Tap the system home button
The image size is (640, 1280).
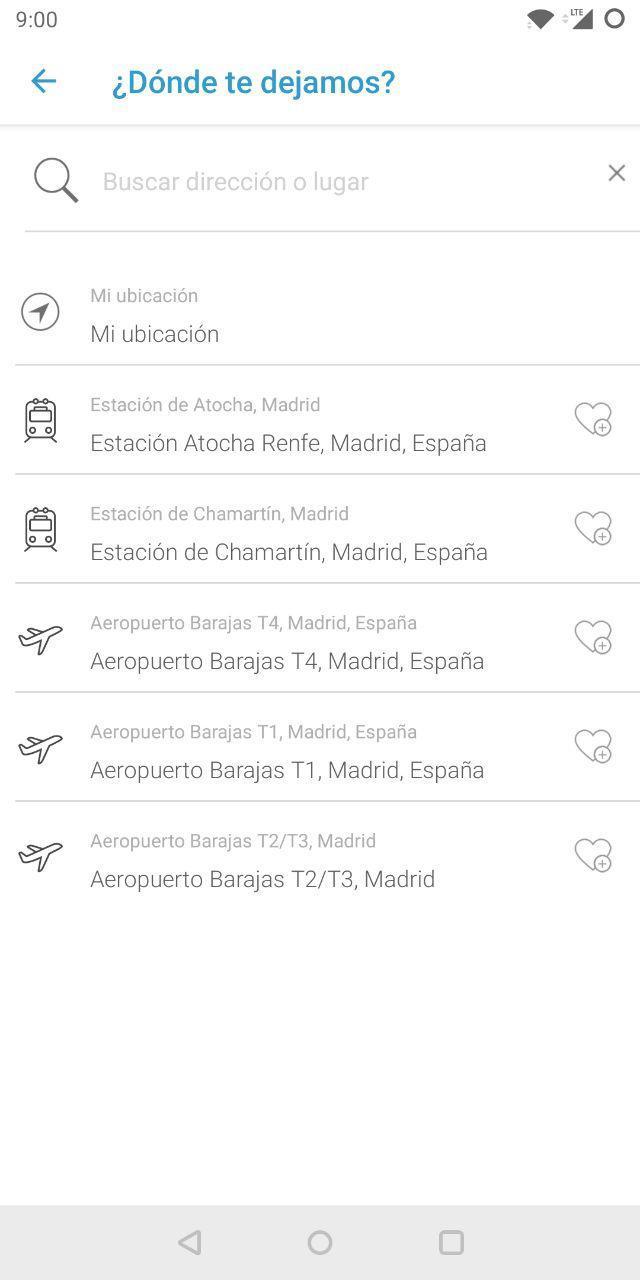[x=320, y=1242]
